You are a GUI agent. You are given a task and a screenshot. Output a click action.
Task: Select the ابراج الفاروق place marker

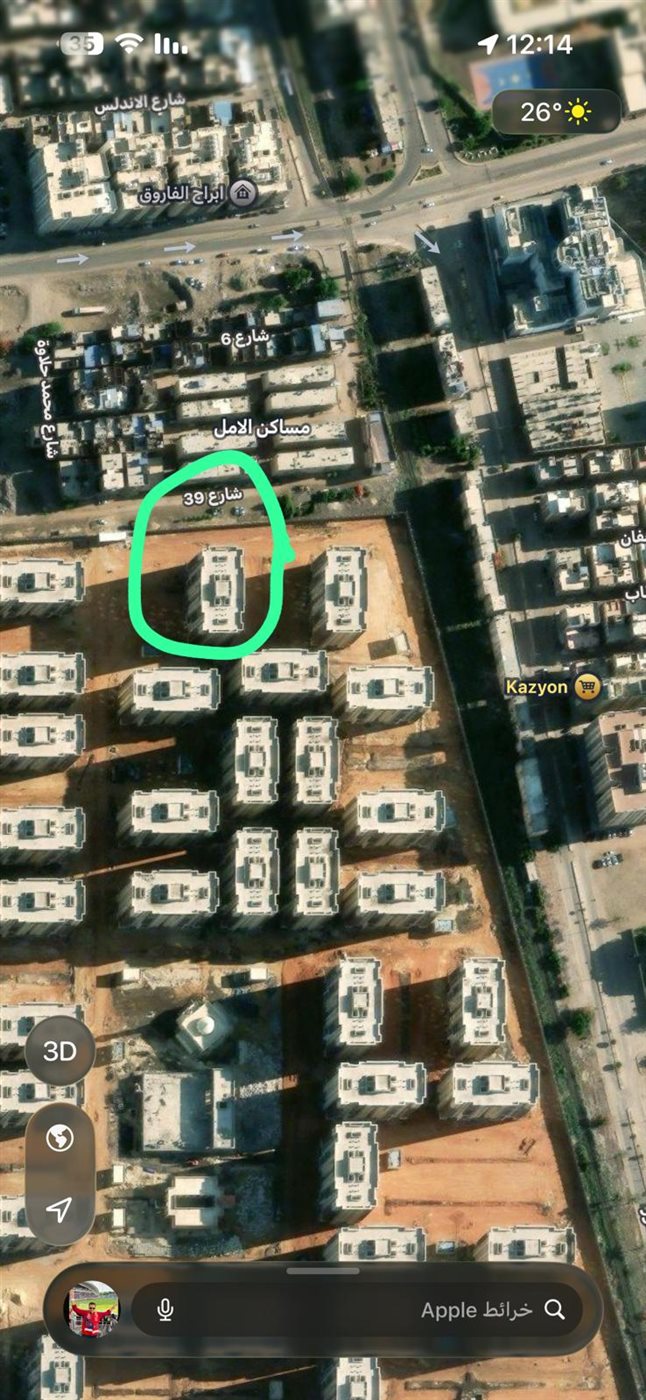[x=242, y=193]
